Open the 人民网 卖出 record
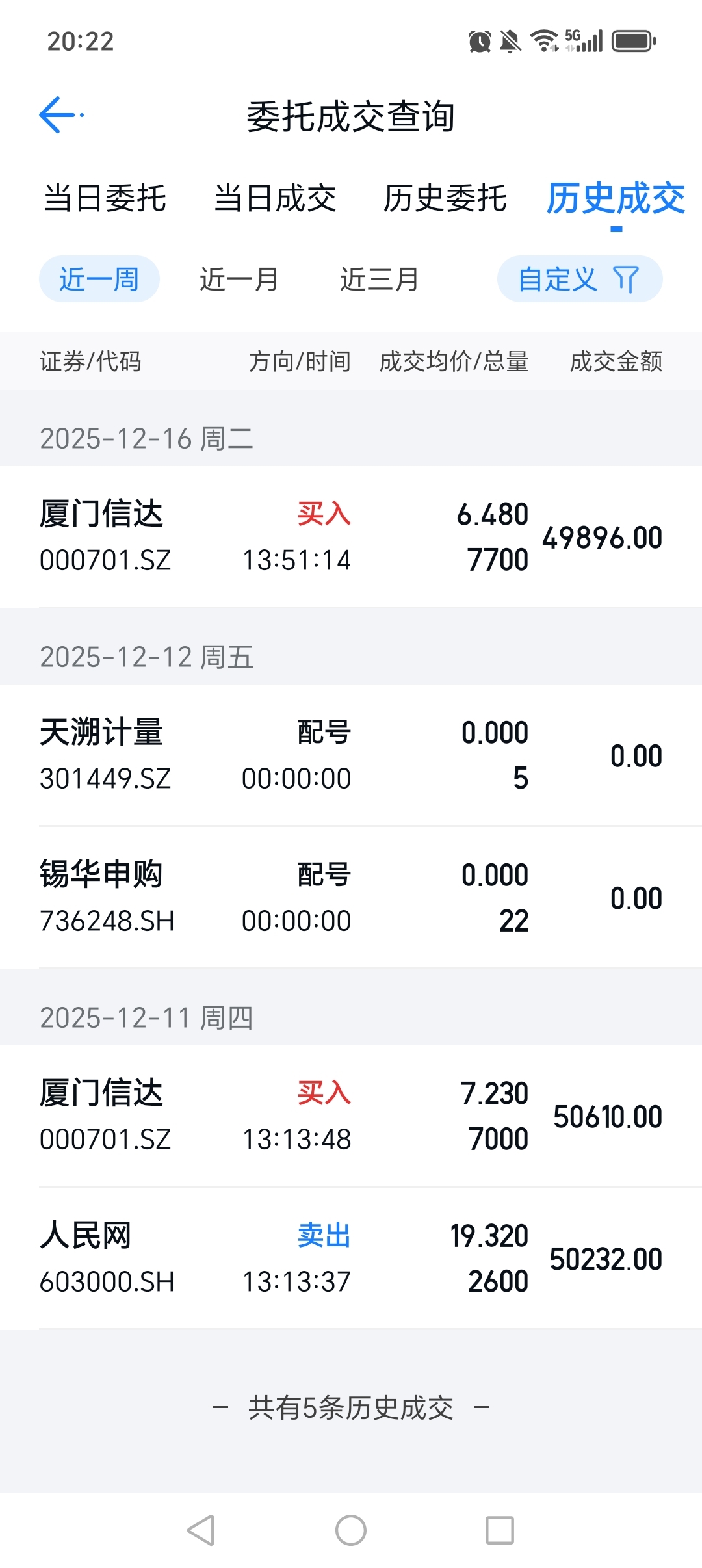The width and height of the screenshot is (702, 1568). coord(351,1259)
